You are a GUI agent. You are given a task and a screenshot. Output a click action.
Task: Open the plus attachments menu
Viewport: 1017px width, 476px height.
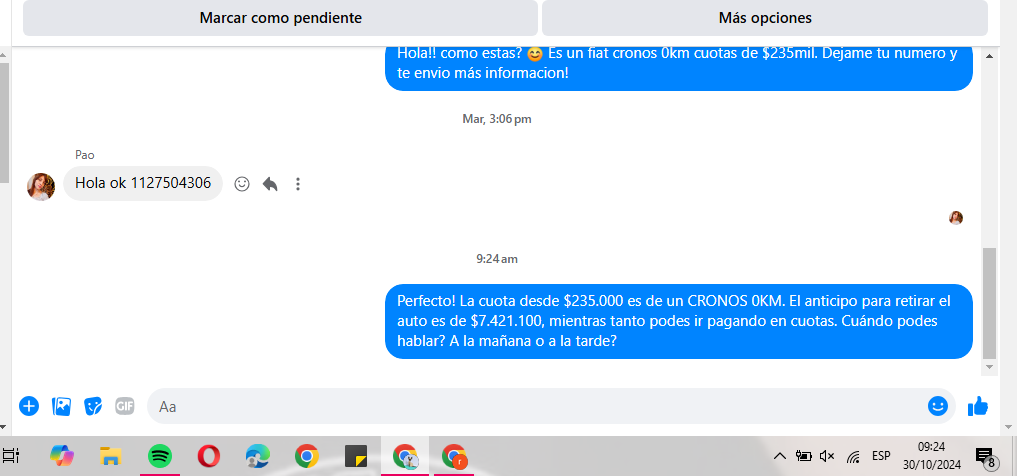coord(29,406)
